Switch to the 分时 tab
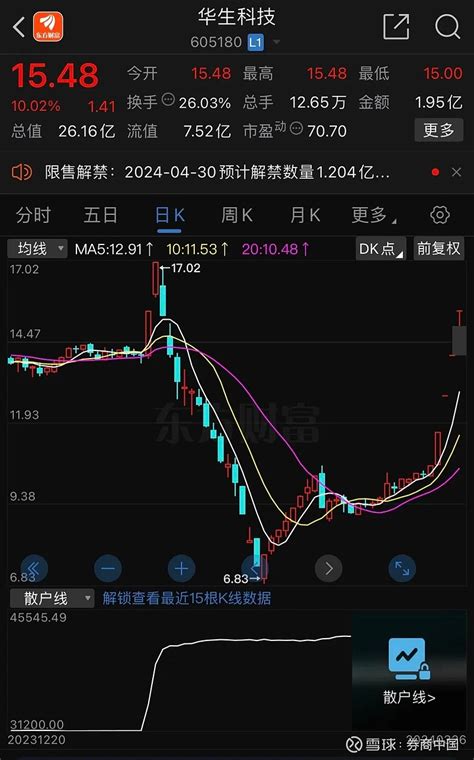The width and height of the screenshot is (474, 760). pos(33,215)
